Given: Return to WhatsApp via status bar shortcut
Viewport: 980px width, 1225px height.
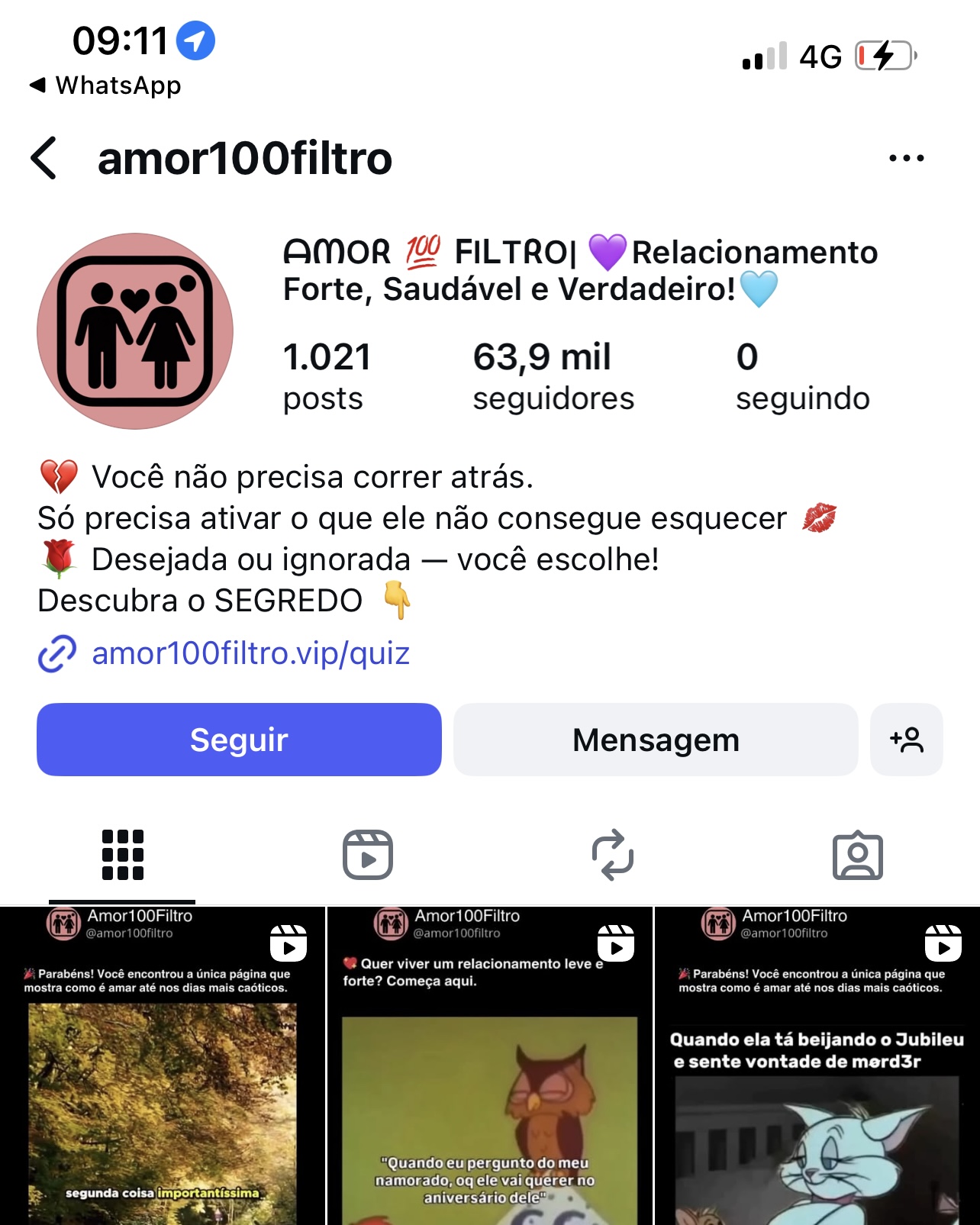Looking at the screenshot, I should click(x=105, y=85).
